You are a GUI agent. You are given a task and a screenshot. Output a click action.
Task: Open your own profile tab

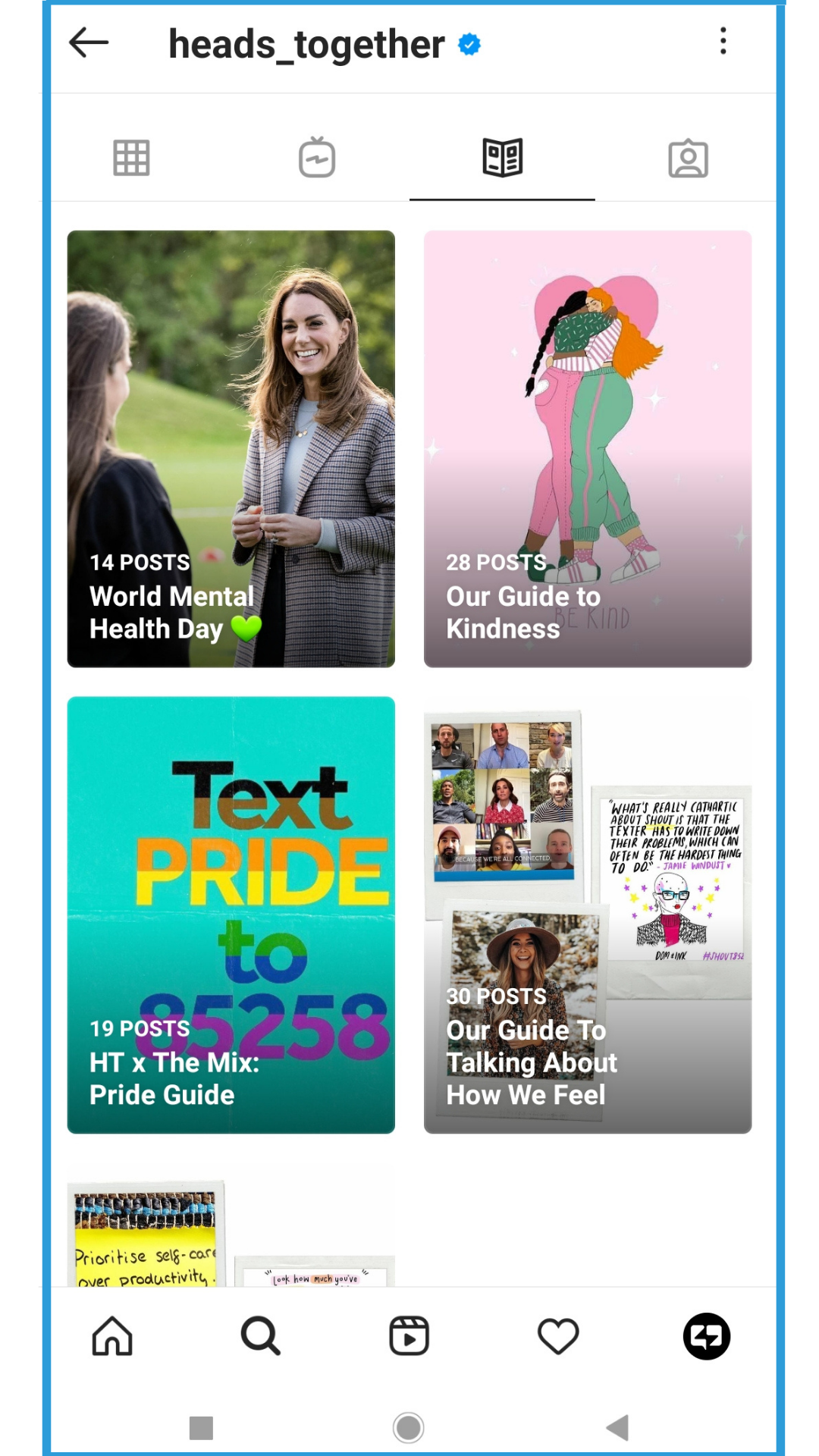[706, 1336]
